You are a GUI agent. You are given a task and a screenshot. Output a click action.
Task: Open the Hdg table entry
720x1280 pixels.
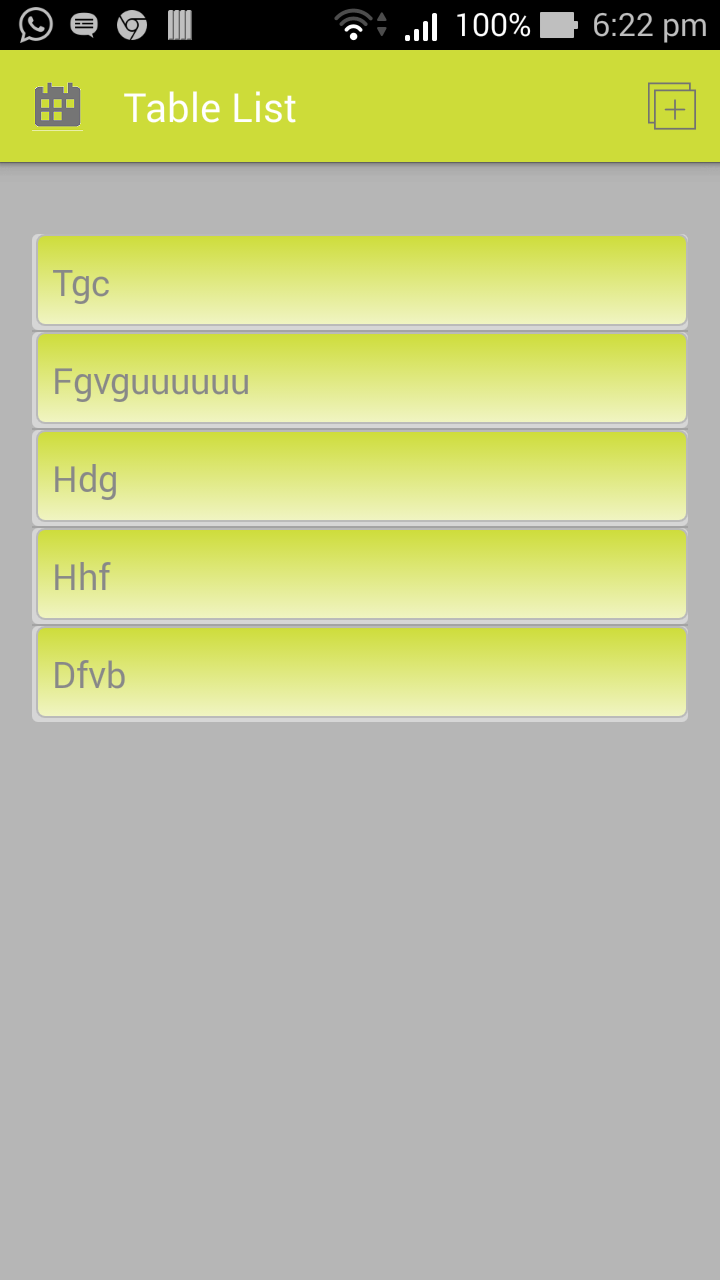click(360, 477)
